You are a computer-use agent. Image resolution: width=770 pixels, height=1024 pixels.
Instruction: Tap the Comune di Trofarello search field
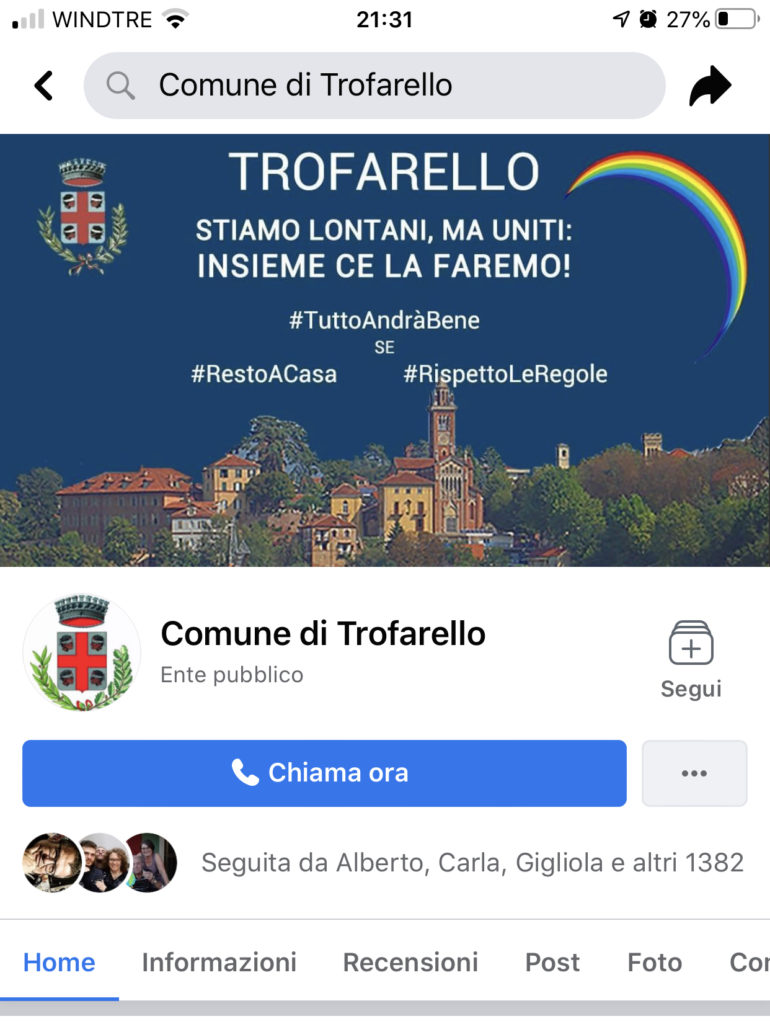tap(374, 86)
